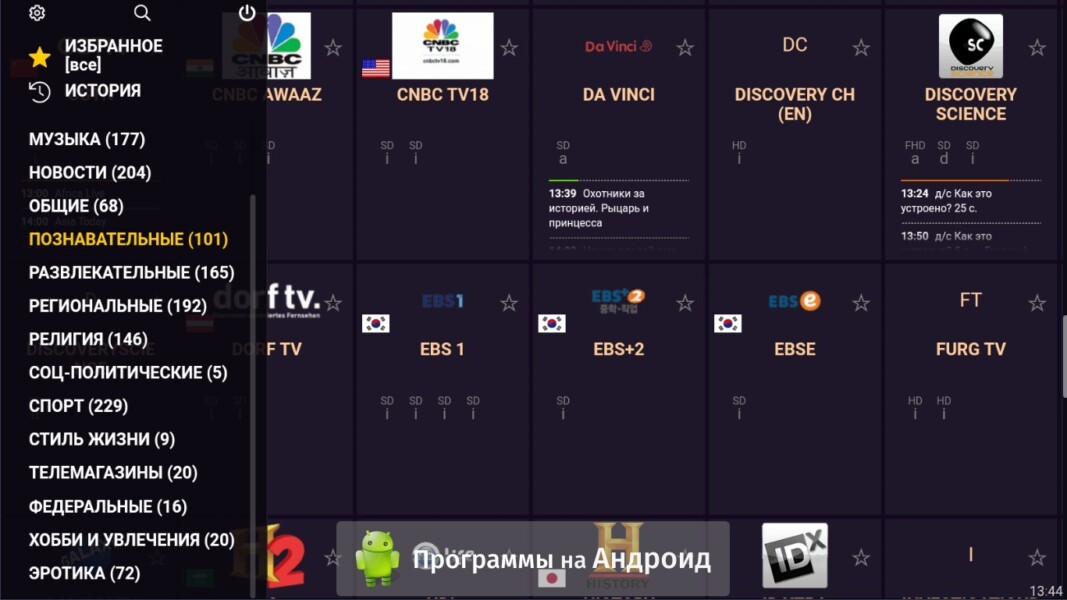Choose the Спорт (229) category
Viewport: 1067px width, 600px height.
click(78, 406)
